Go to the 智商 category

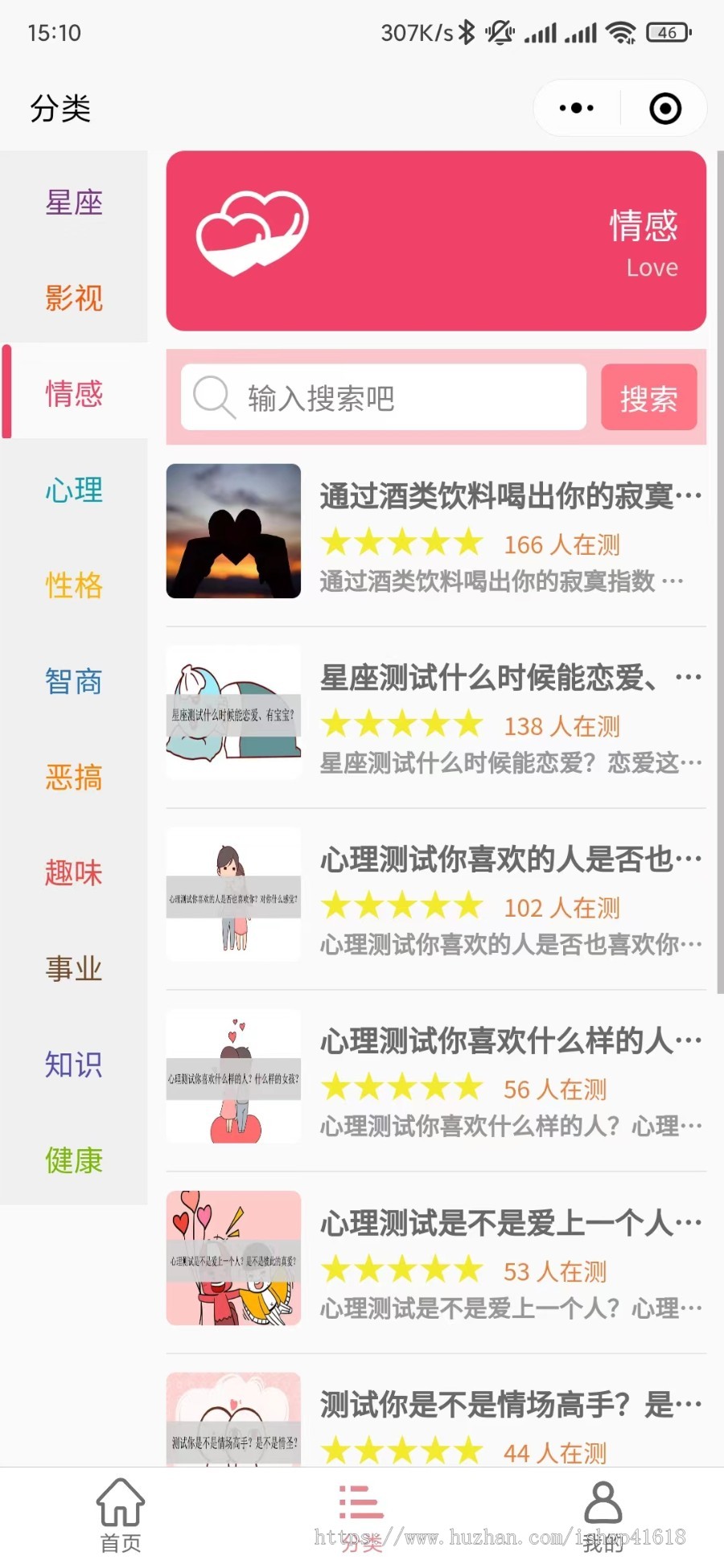click(74, 682)
